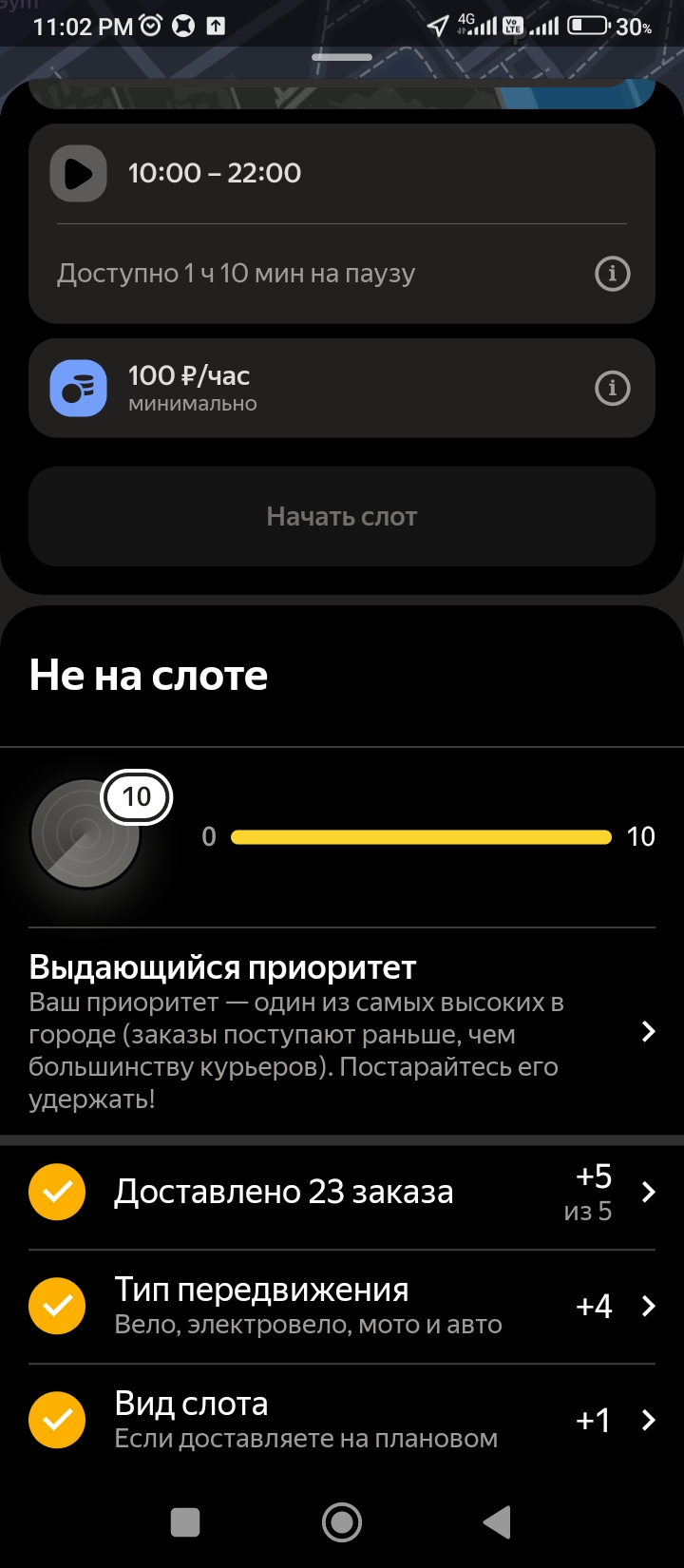
Task: Go back using system navigation button
Action: tap(498, 1521)
